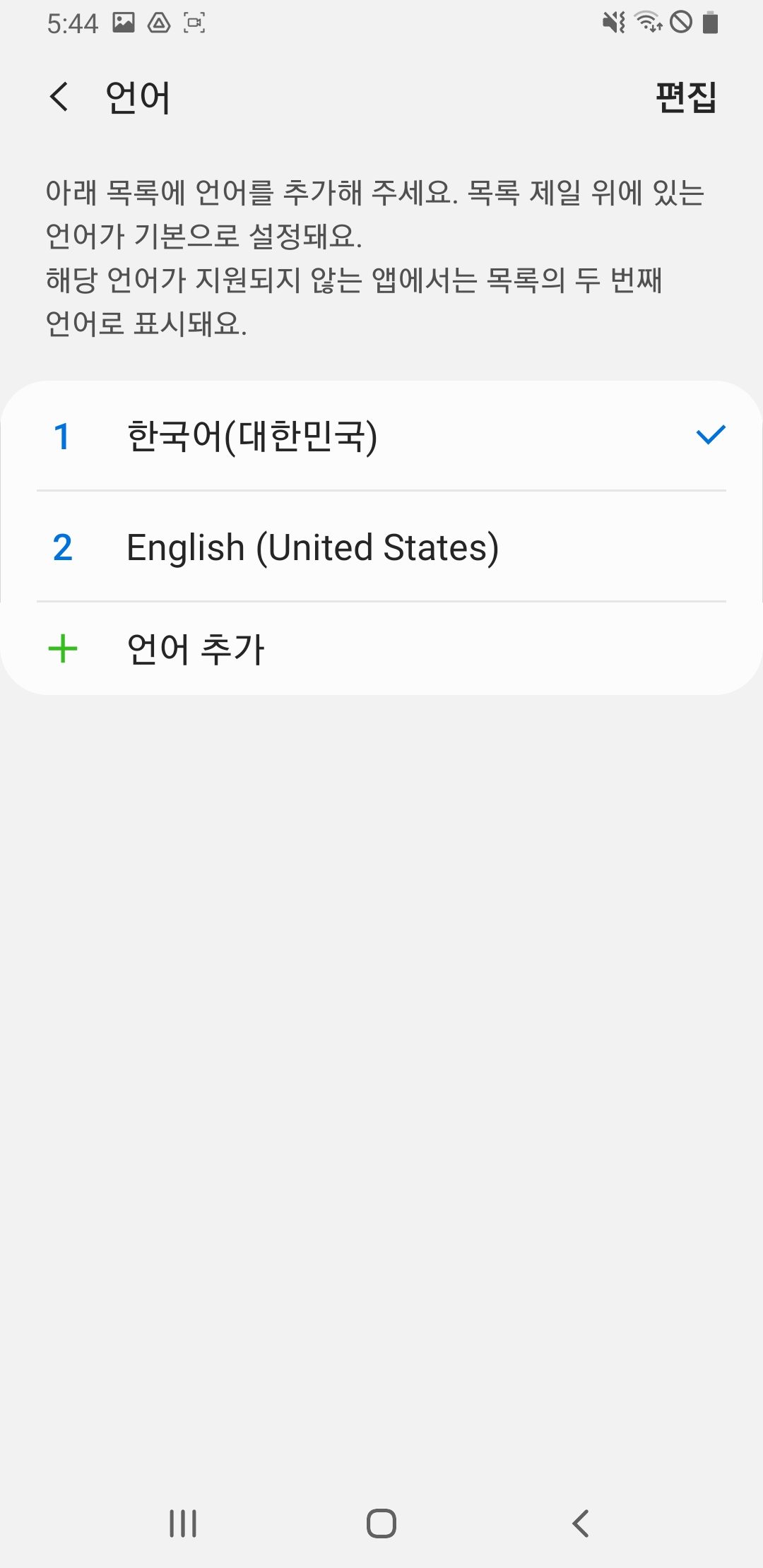Go back from the 언어 screen
763x1568 pixels.
59,97
